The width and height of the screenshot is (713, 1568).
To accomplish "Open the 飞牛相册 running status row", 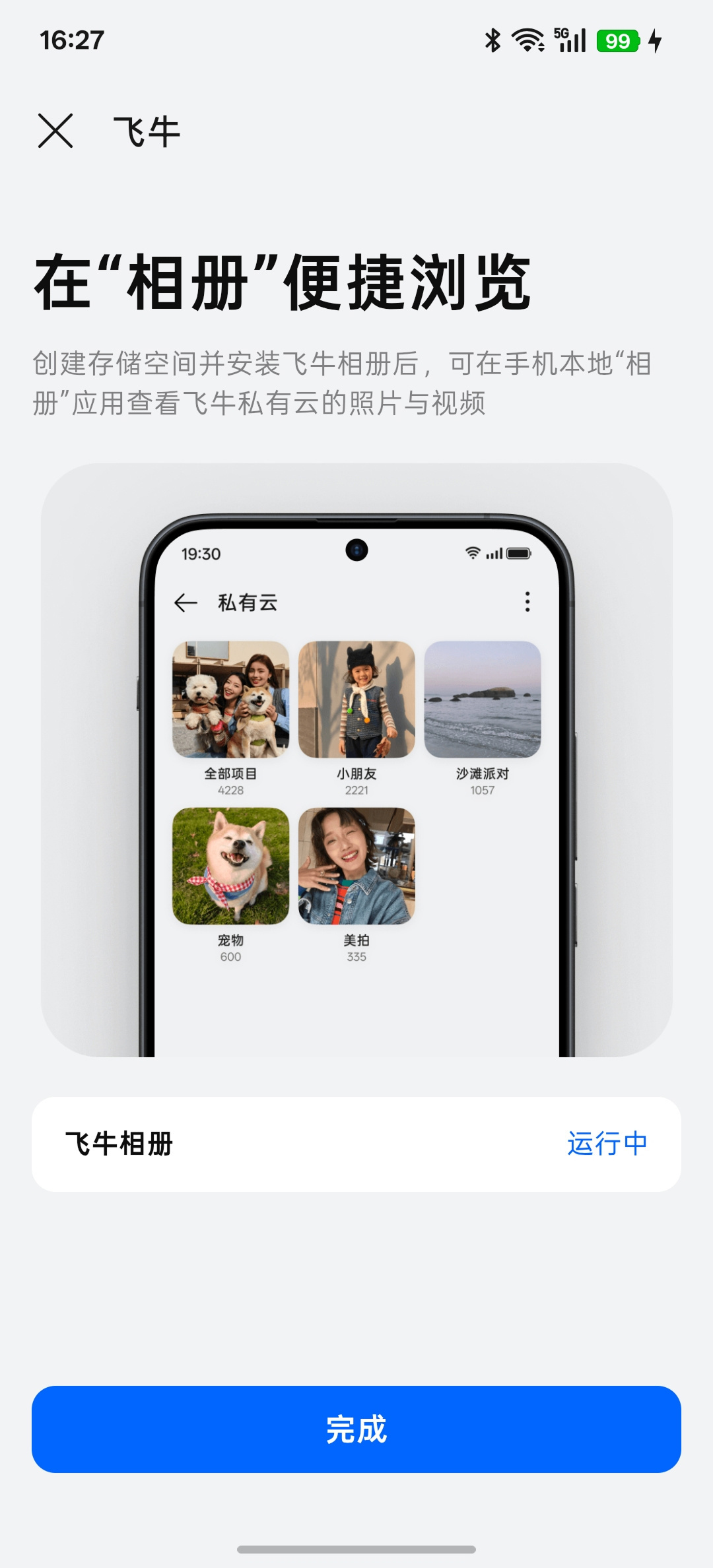I will (x=356, y=1144).
